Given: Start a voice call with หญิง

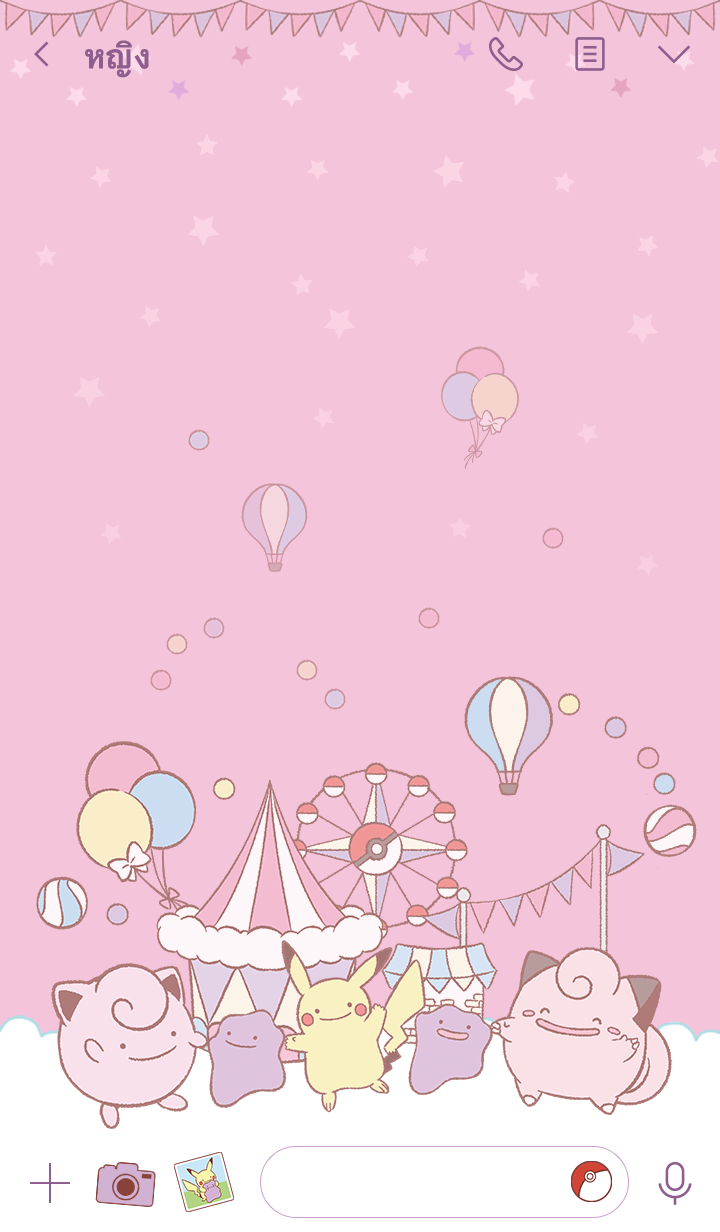Looking at the screenshot, I should 506,54.
